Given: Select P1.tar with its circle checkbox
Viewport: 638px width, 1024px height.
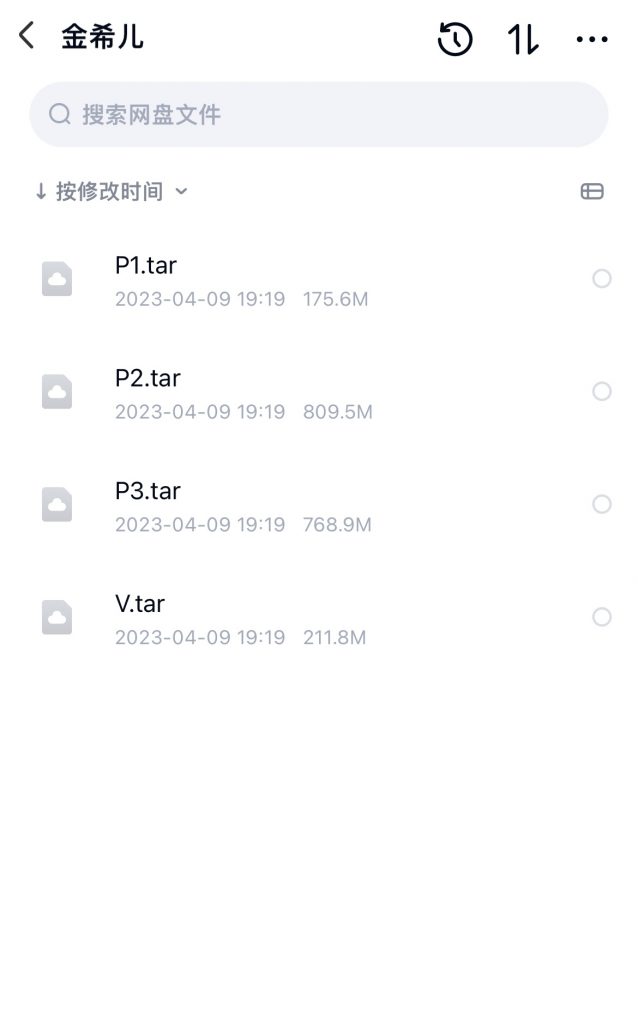Looking at the screenshot, I should 601,279.
